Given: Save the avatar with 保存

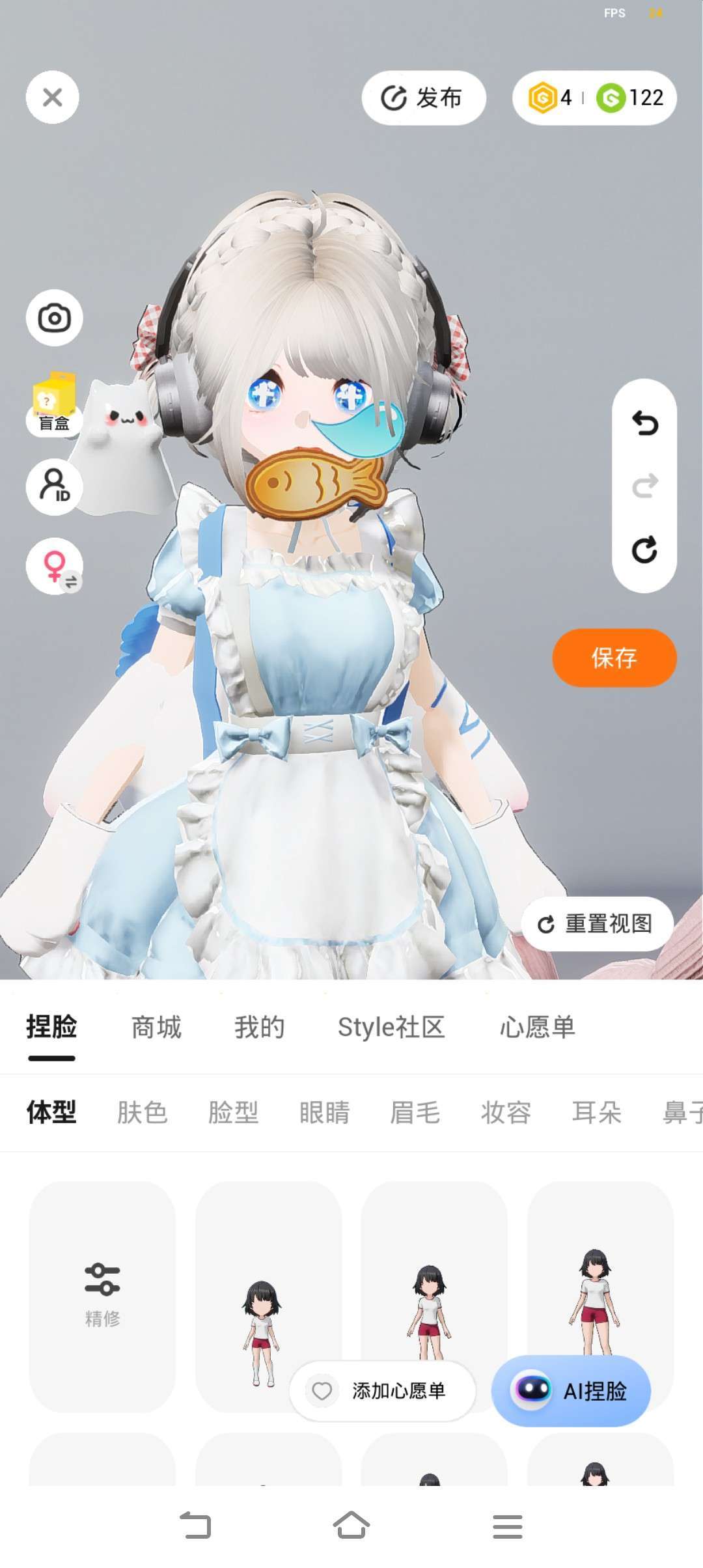Looking at the screenshot, I should point(614,658).
